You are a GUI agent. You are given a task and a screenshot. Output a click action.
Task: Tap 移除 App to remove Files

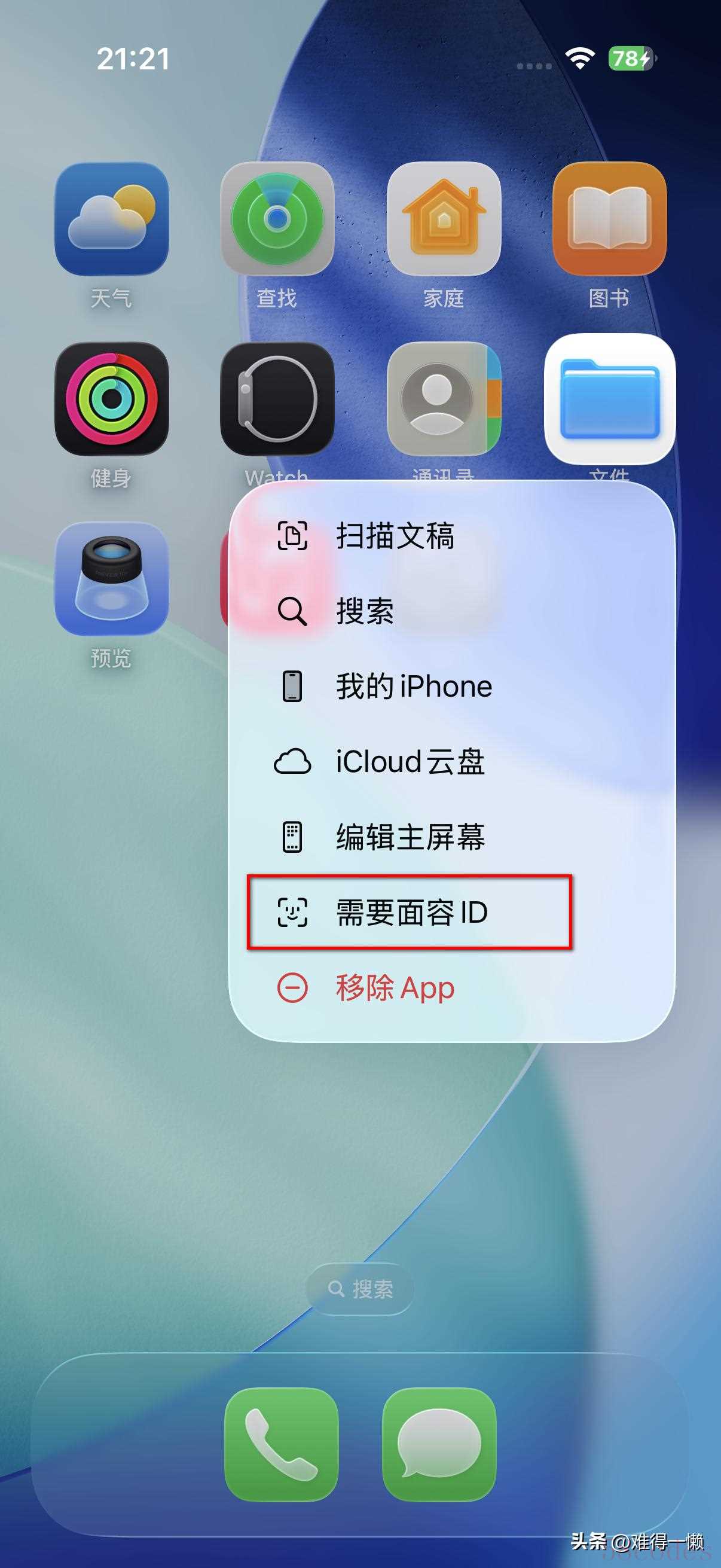[x=394, y=987]
